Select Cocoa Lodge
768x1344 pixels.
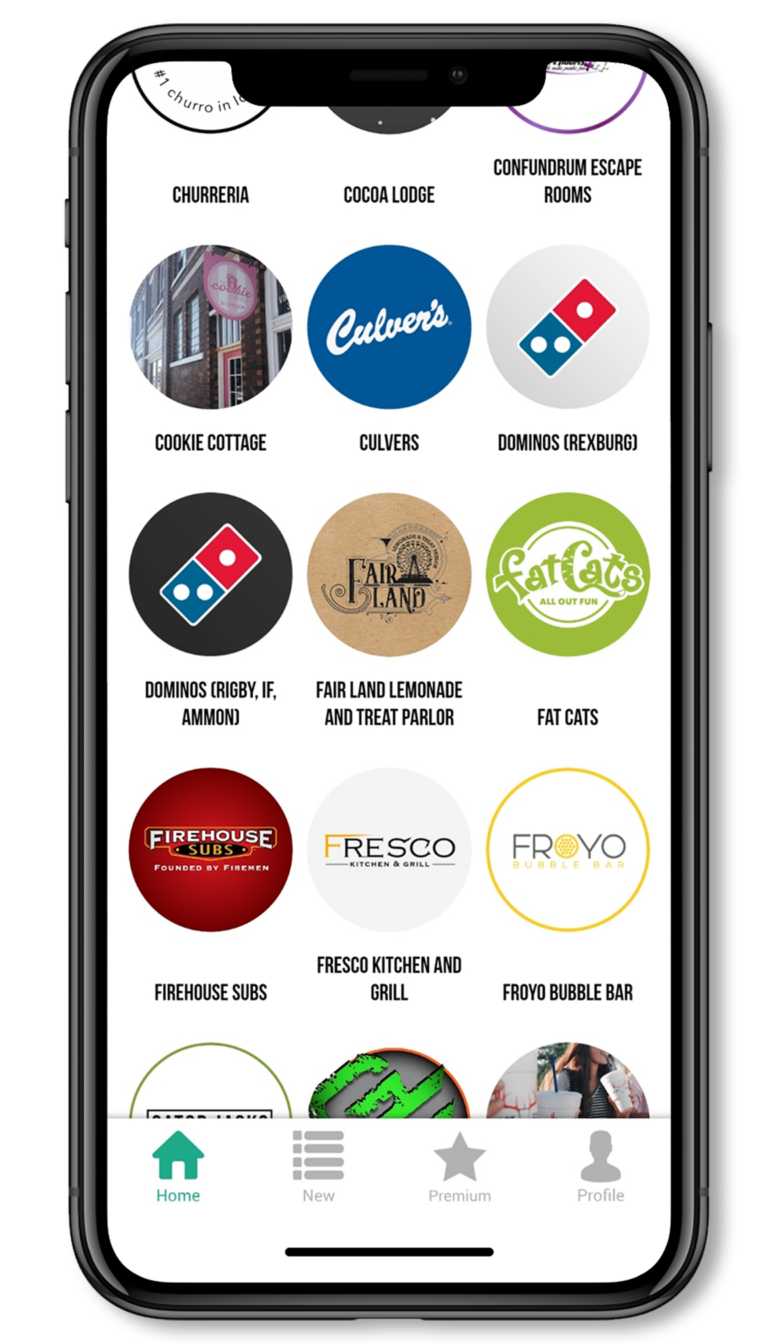(x=389, y=194)
